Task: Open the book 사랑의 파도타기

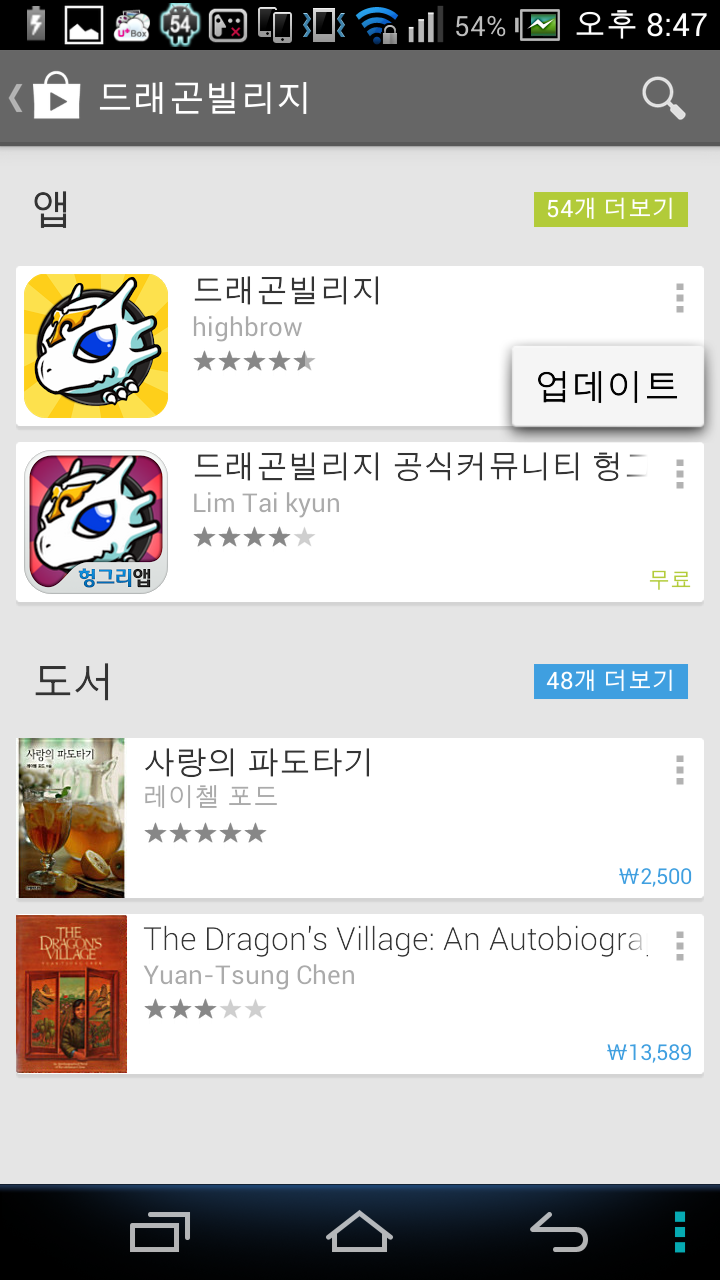Action: click(x=360, y=818)
